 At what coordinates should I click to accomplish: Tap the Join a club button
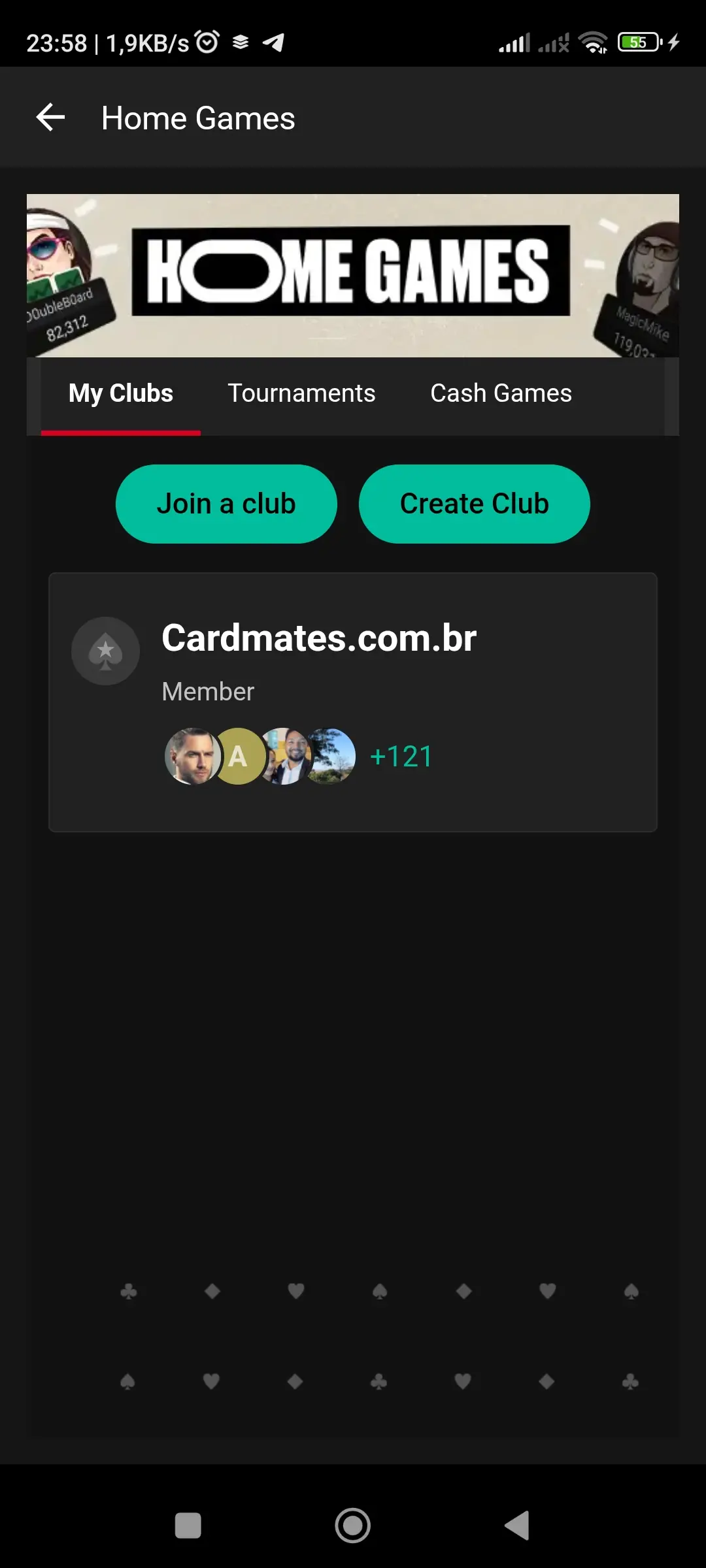(226, 504)
